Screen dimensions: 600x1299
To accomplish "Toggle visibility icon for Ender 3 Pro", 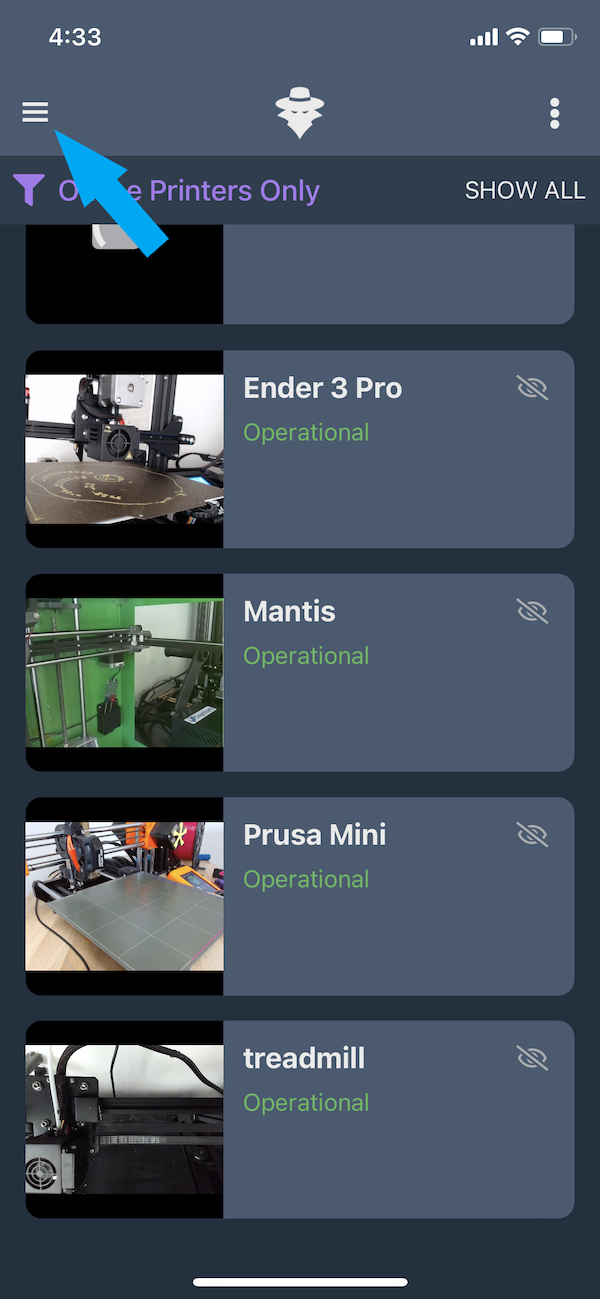I will pos(533,387).
